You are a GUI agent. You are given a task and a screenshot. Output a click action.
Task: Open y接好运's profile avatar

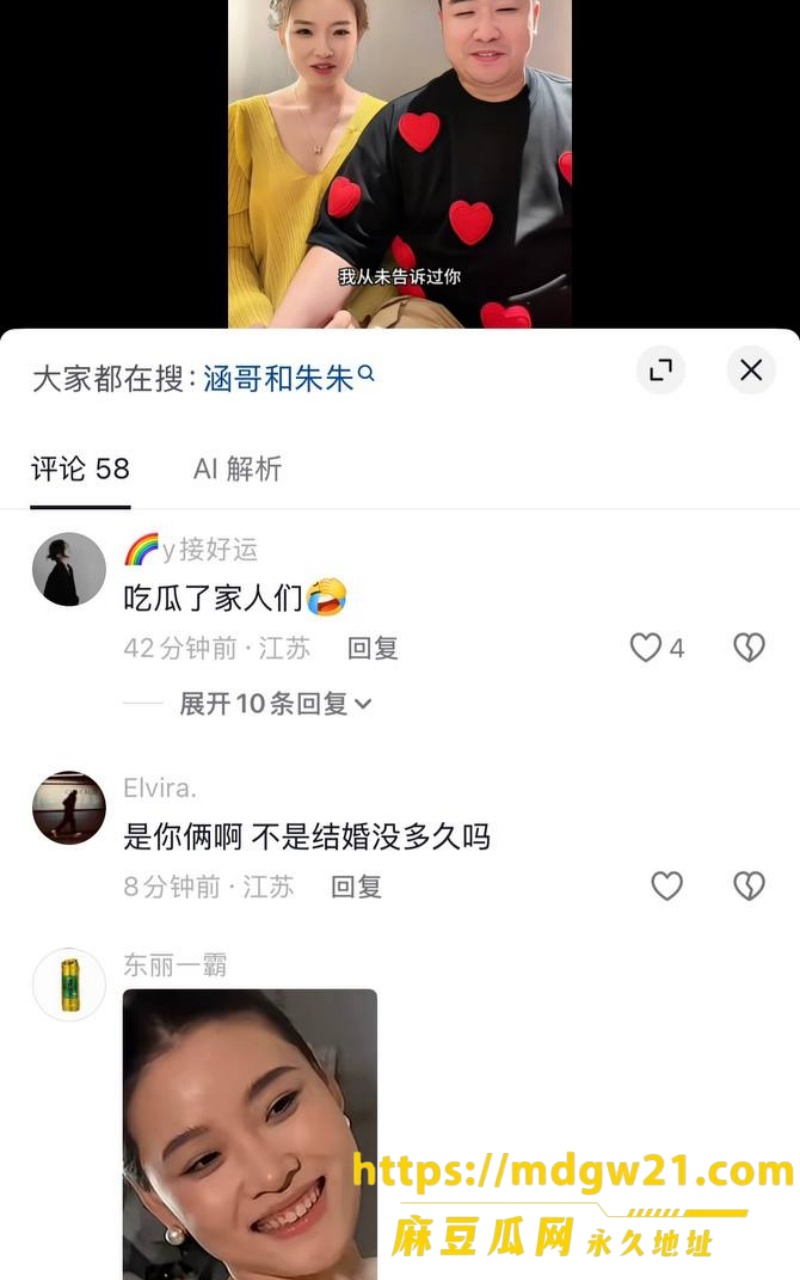point(69,569)
